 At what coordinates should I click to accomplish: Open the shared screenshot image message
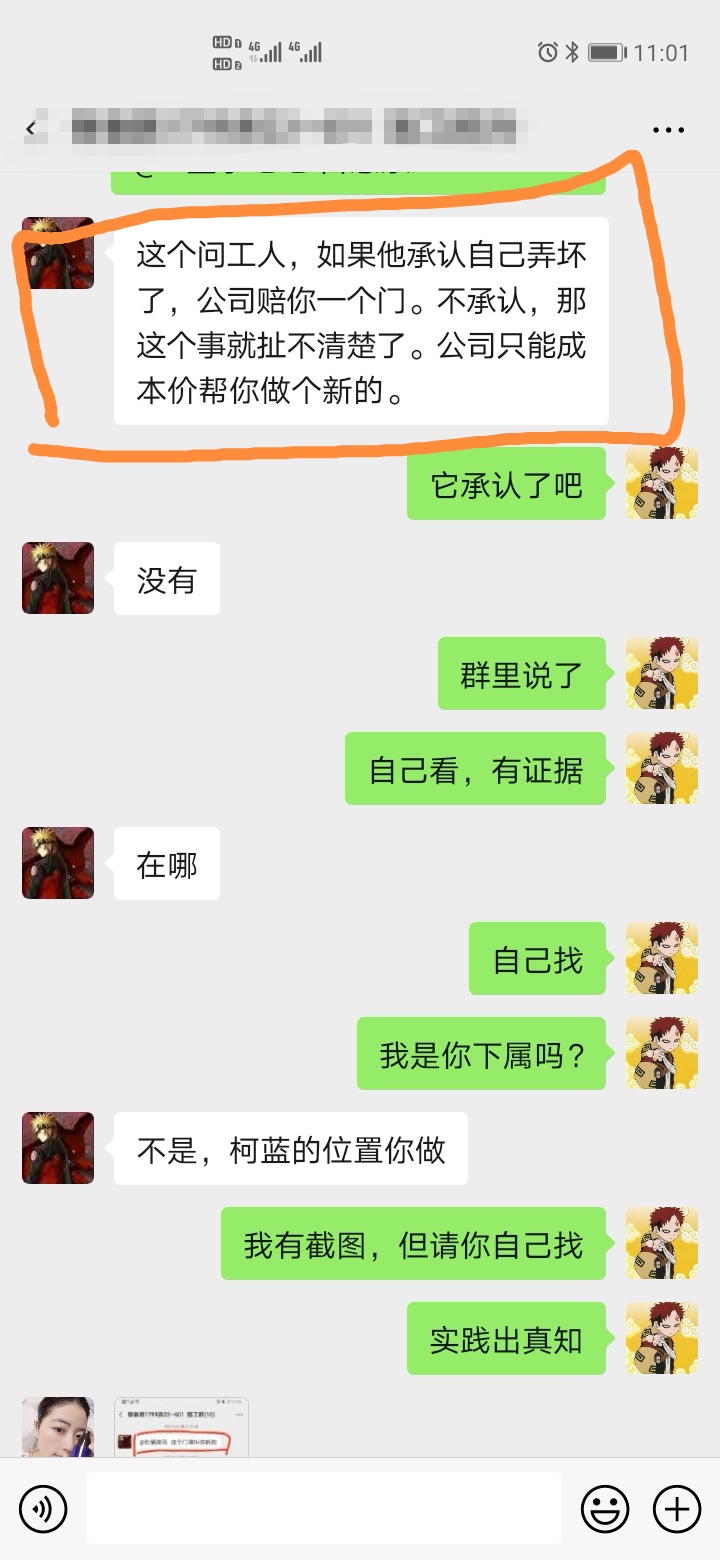(181, 1427)
